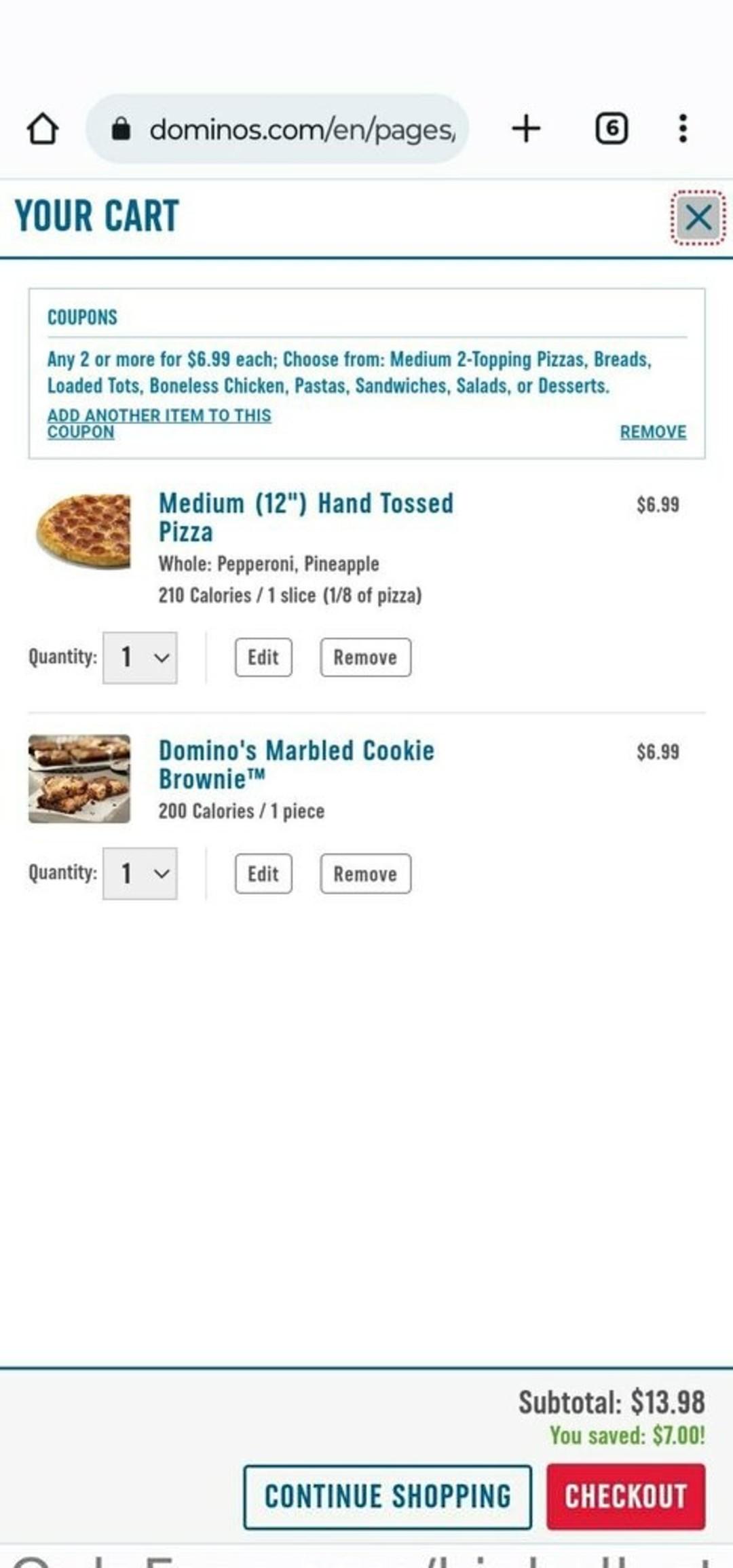The width and height of the screenshot is (733, 1568).
Task: Continue shopping for more items
Action: 387,1496
